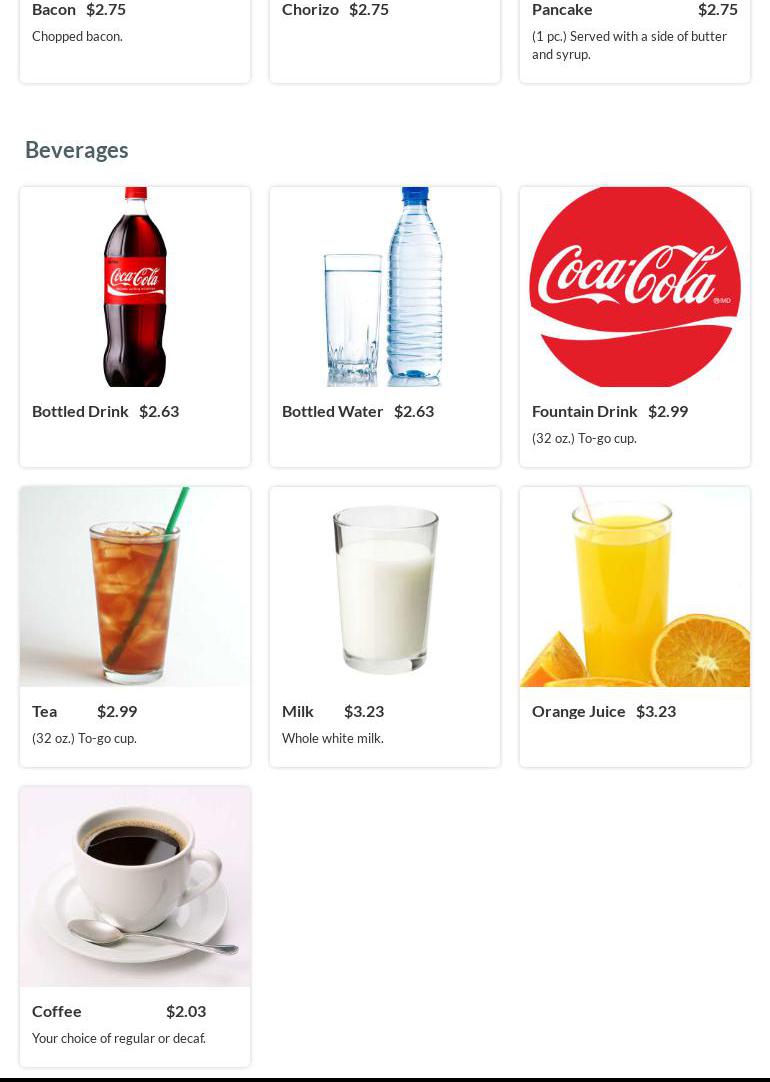Image resolution: width=770 pixels, height=1082 pixels.
Task: Tap the Tea beverage card
Action: pos(134,625)
